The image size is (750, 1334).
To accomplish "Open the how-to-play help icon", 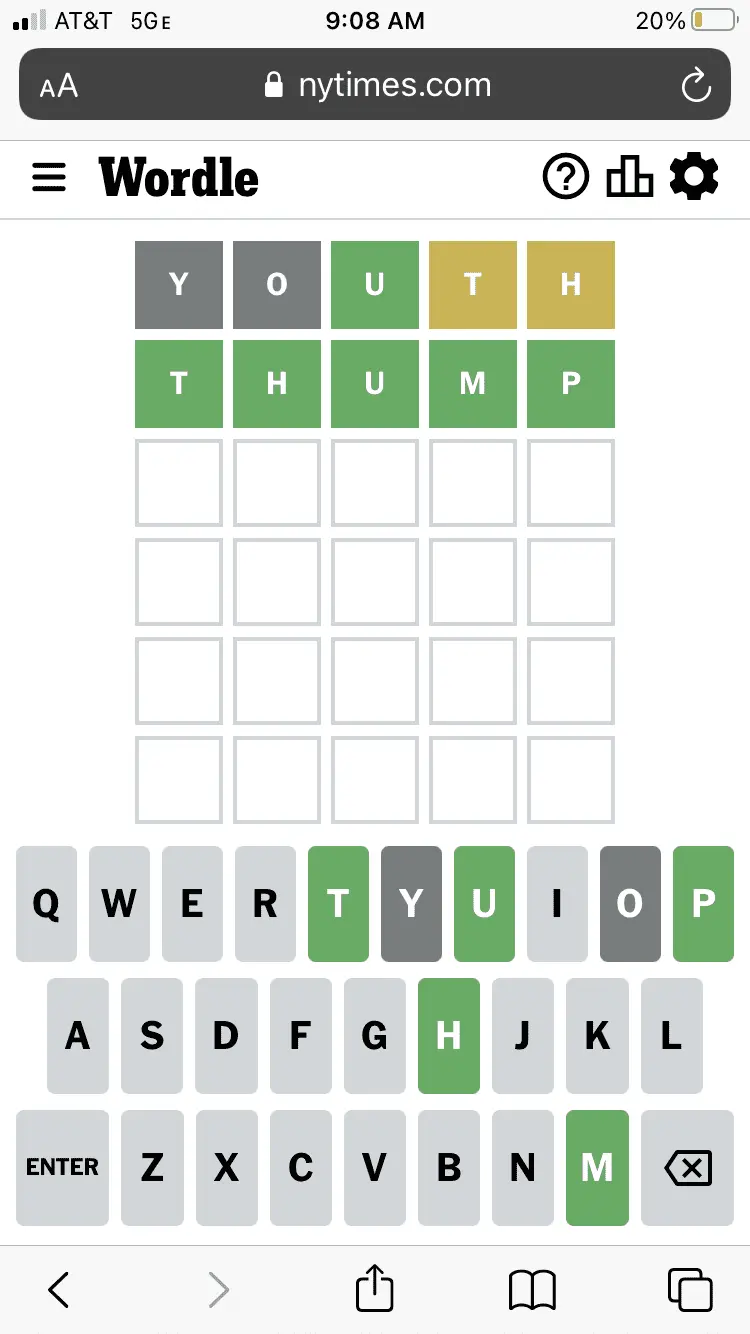I will coord(565,178).
